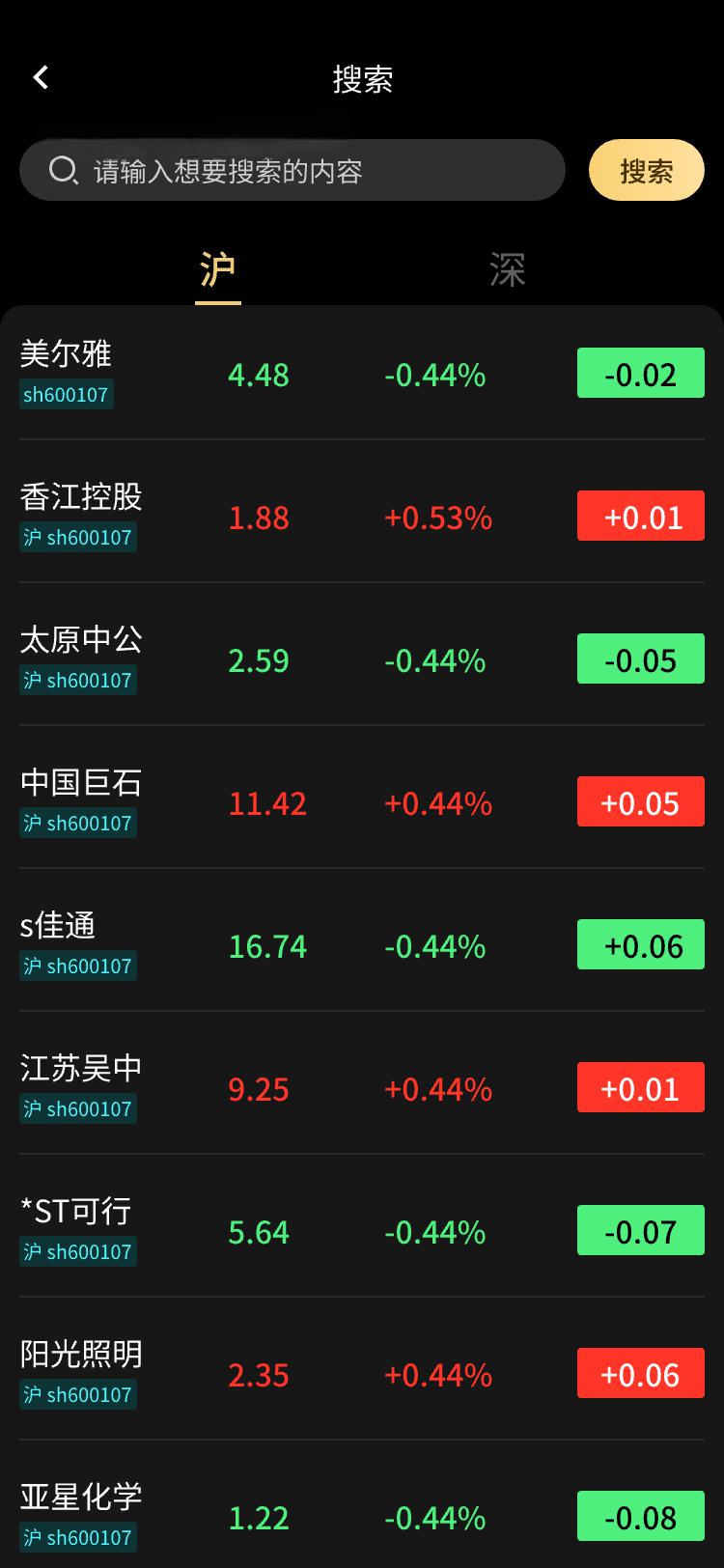Switch to the 沪 tab

tap(218, 270)
